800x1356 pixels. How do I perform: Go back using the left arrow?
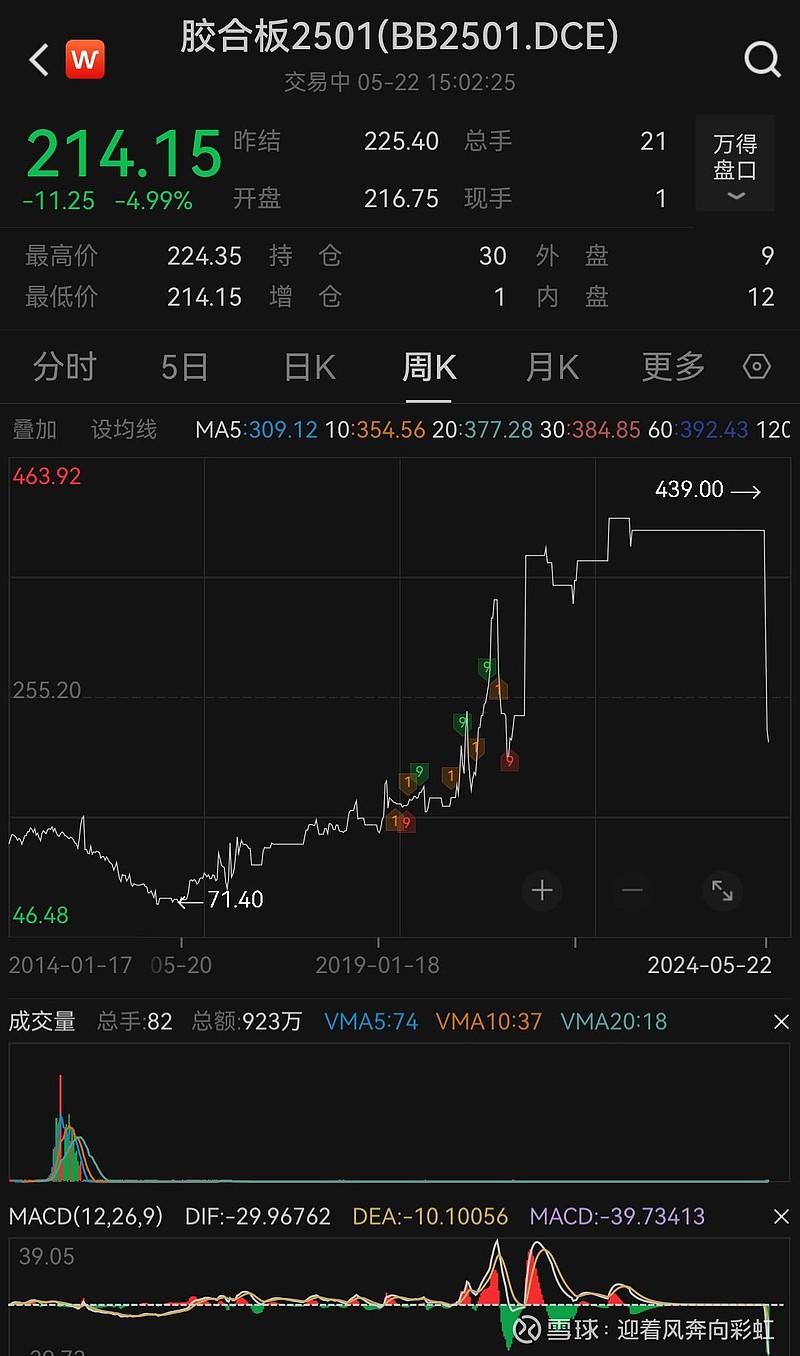pyautogui.click(x=37, y=59)
